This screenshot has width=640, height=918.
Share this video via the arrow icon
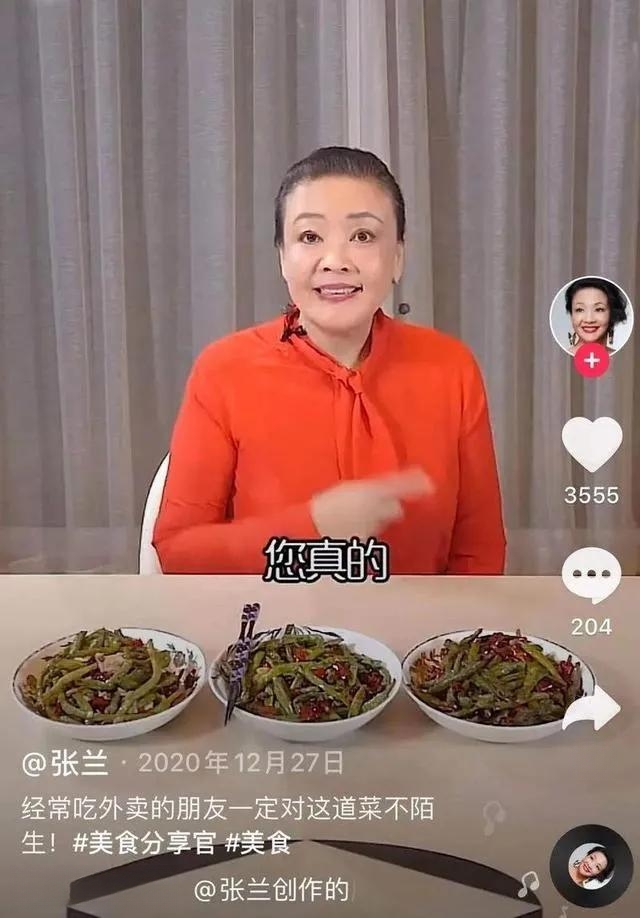[592, 711]
